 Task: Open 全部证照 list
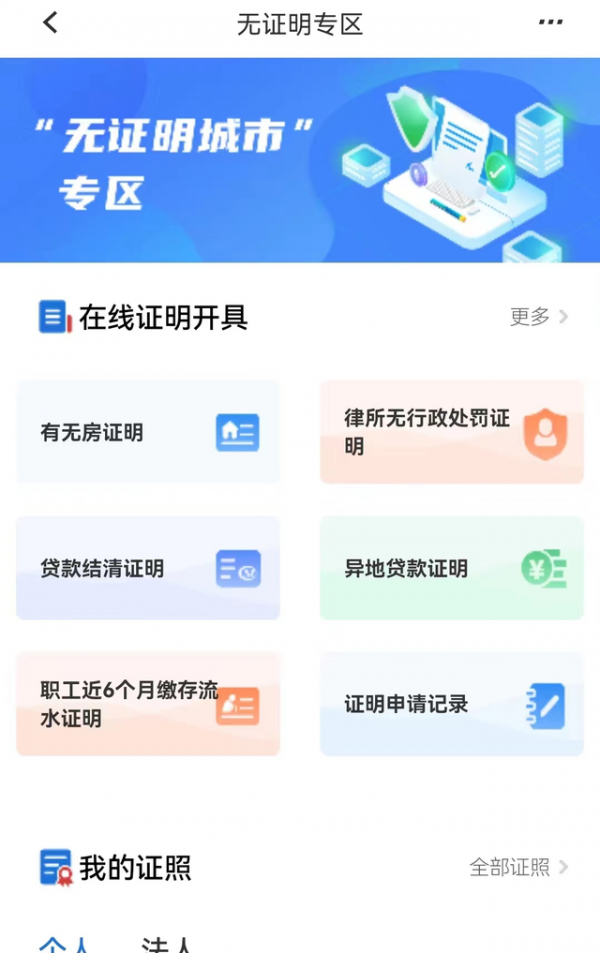click(x=518, y=867)
